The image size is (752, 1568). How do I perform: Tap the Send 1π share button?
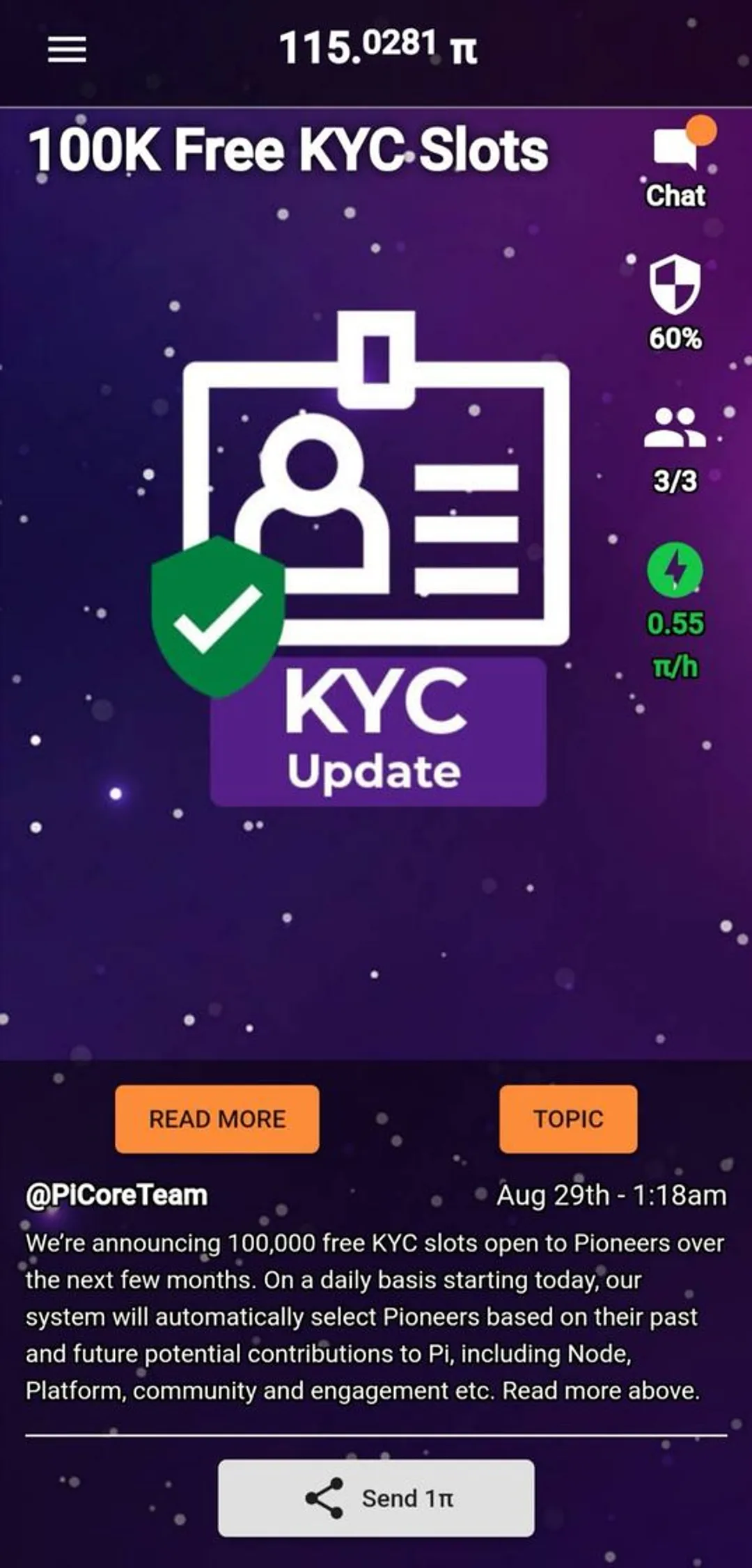(x=376, y=1498)
